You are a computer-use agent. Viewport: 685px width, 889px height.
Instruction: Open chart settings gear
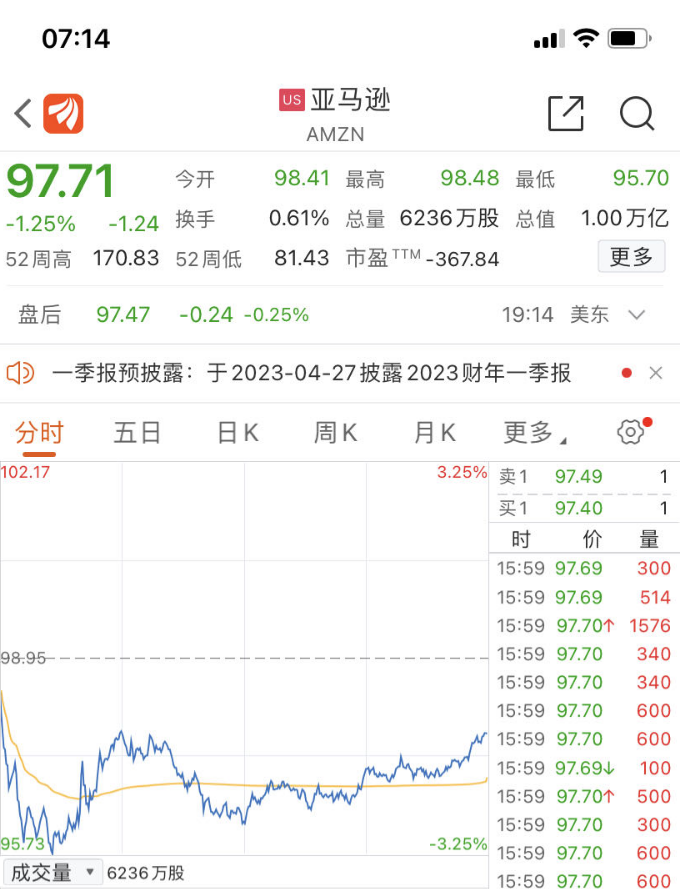point(630,432)
